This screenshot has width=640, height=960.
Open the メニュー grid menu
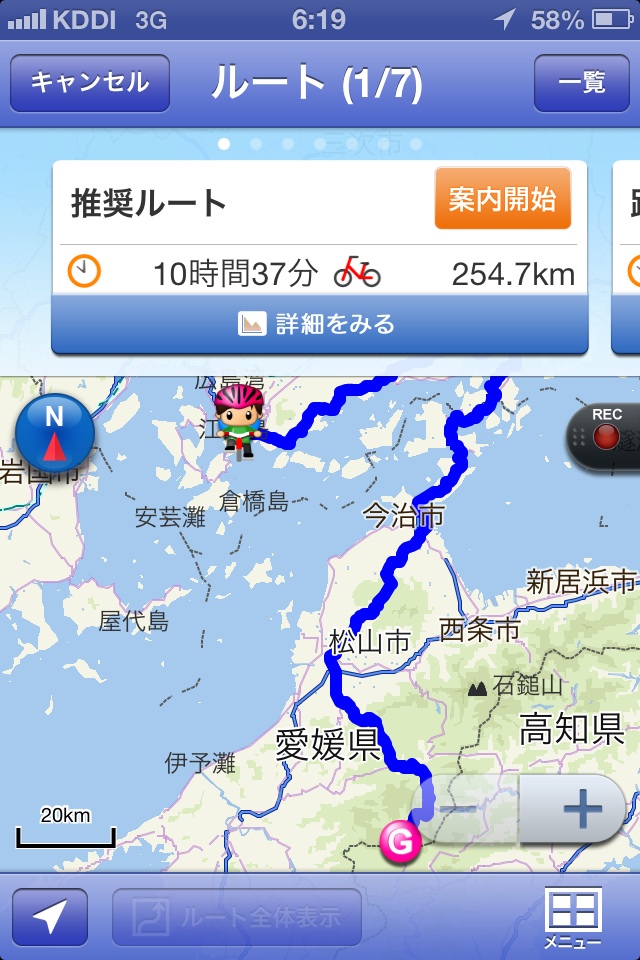coord(572,916)
